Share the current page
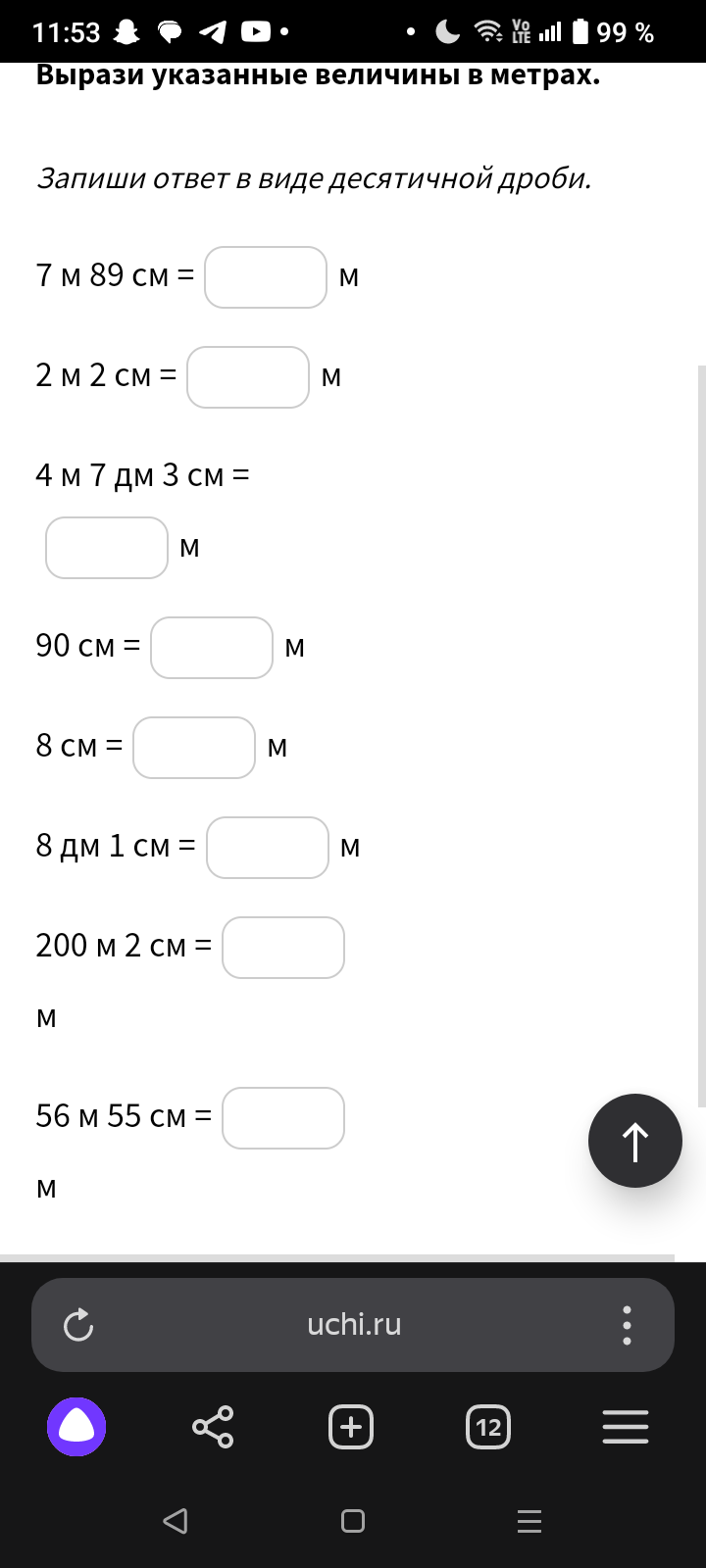 (214, 1427)
